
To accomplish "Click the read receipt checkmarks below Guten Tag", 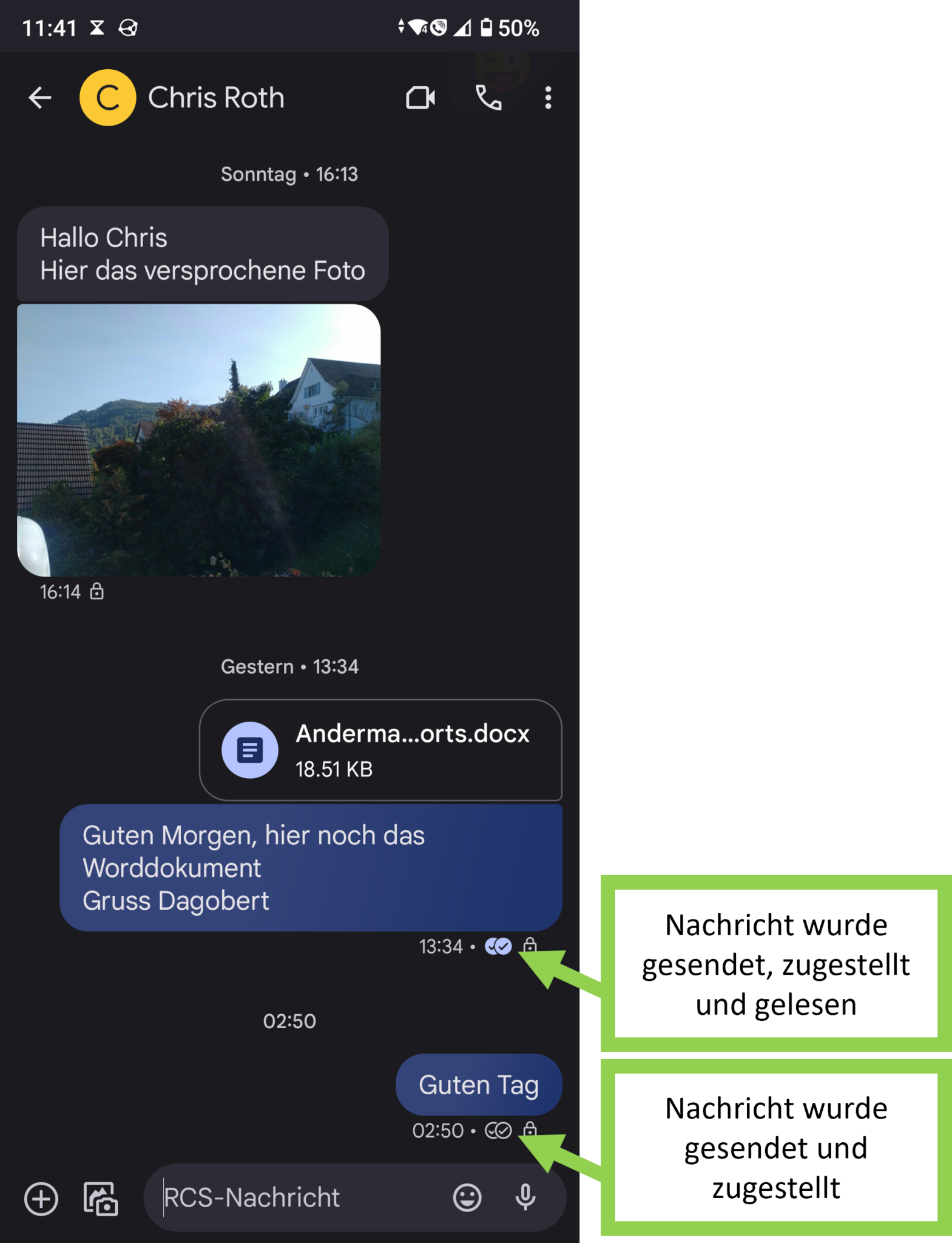I will point(498,1130).
